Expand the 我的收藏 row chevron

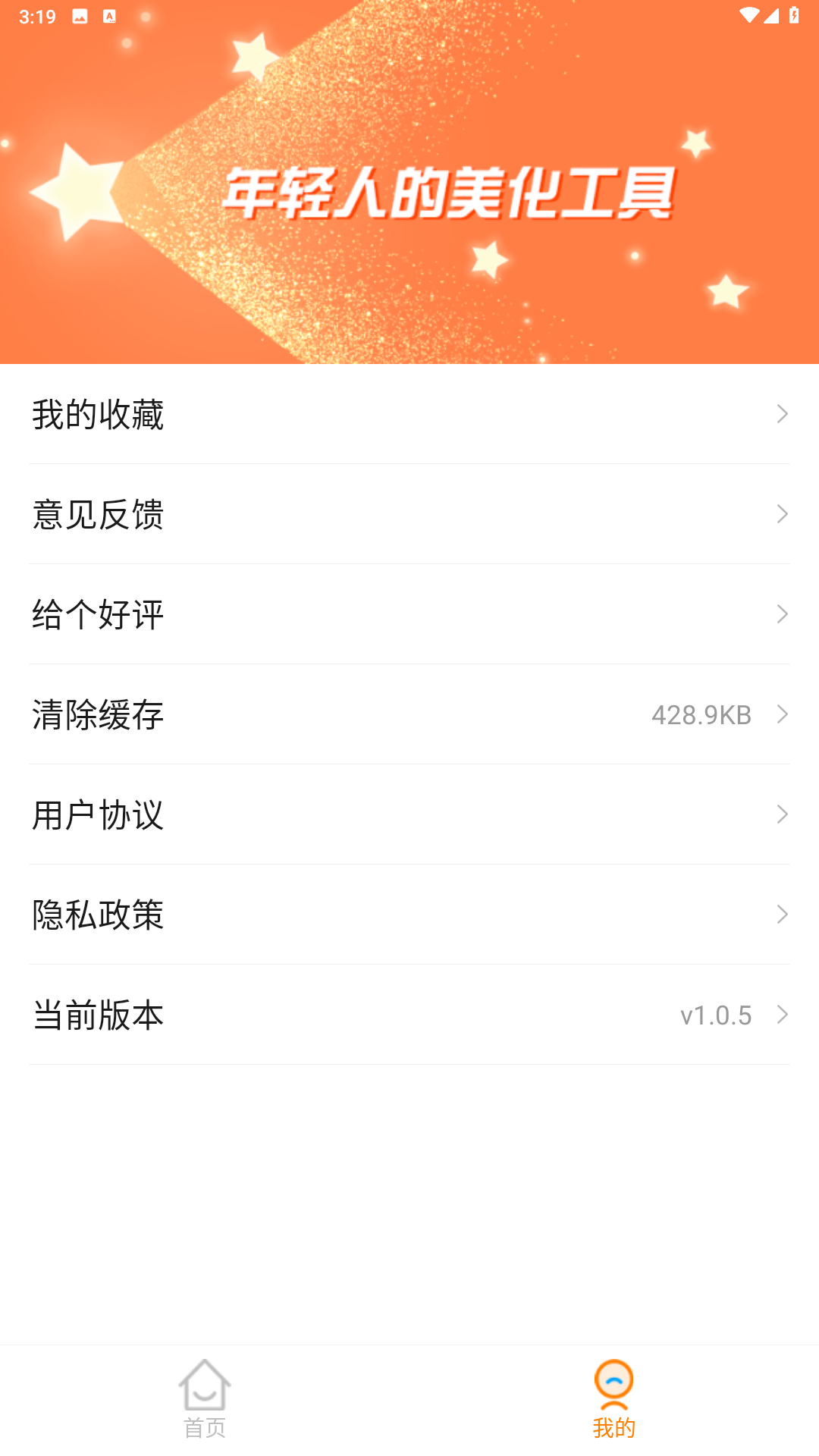click(783, 415)
